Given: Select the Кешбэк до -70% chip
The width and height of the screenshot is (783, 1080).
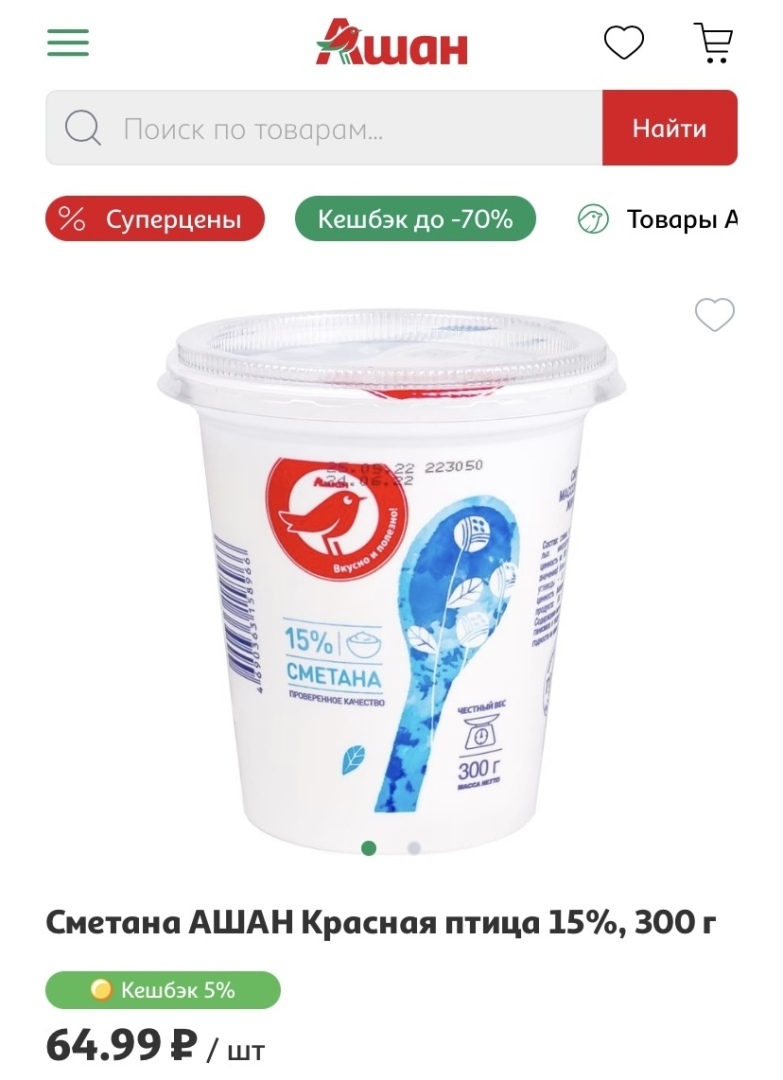Looking at the screenshot, I should [415, 219].
